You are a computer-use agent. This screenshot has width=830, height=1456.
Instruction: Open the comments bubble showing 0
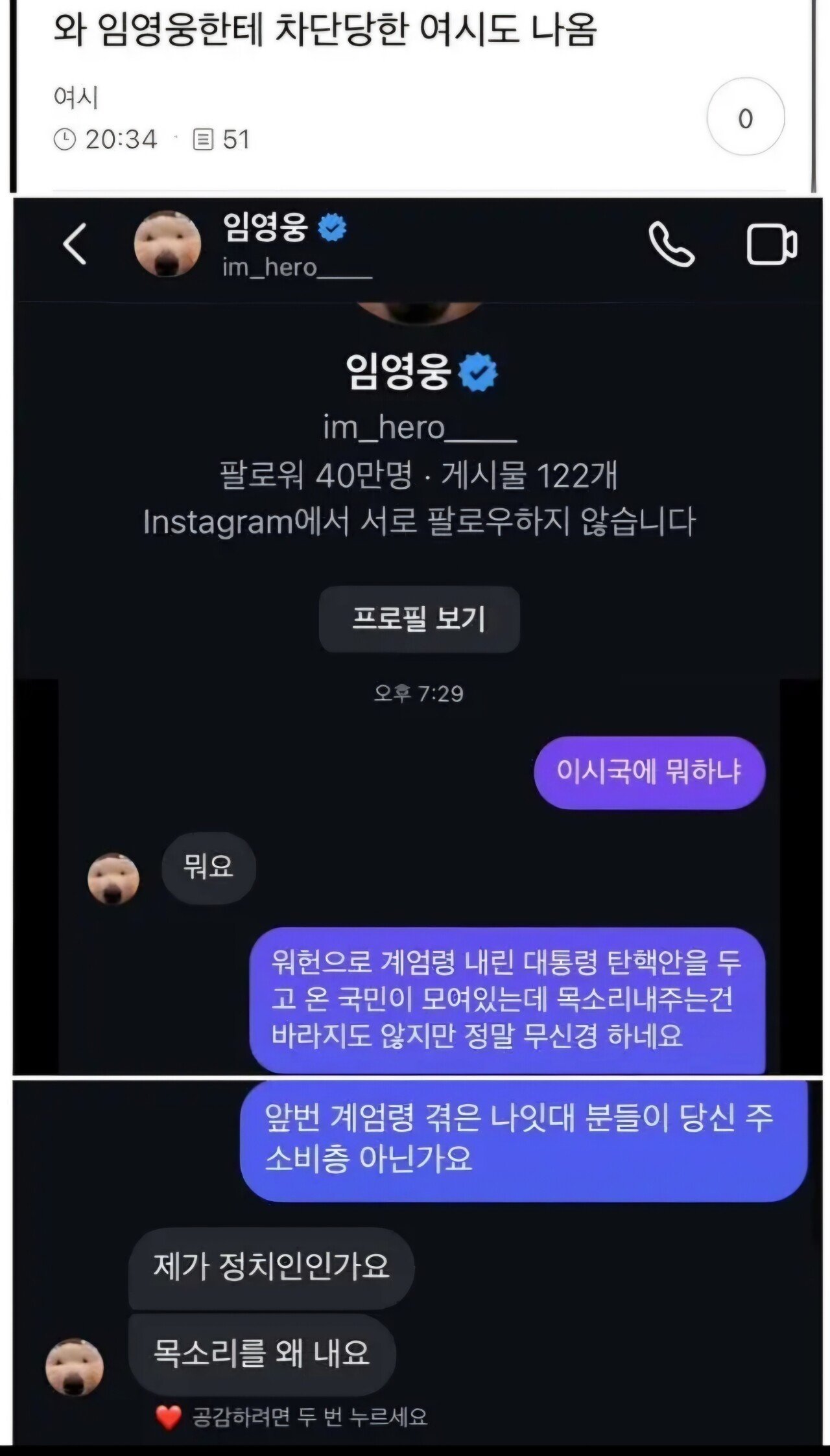point(745,118)
